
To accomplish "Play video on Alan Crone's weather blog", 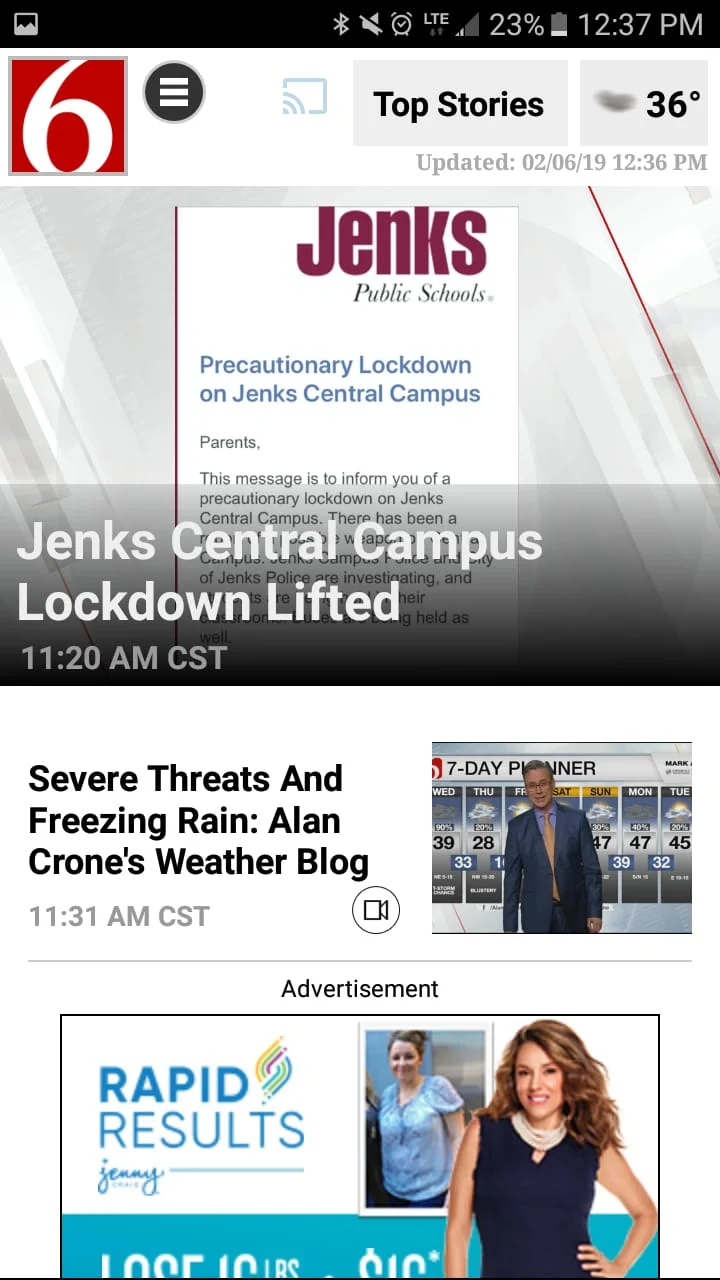I will (375, 910).
